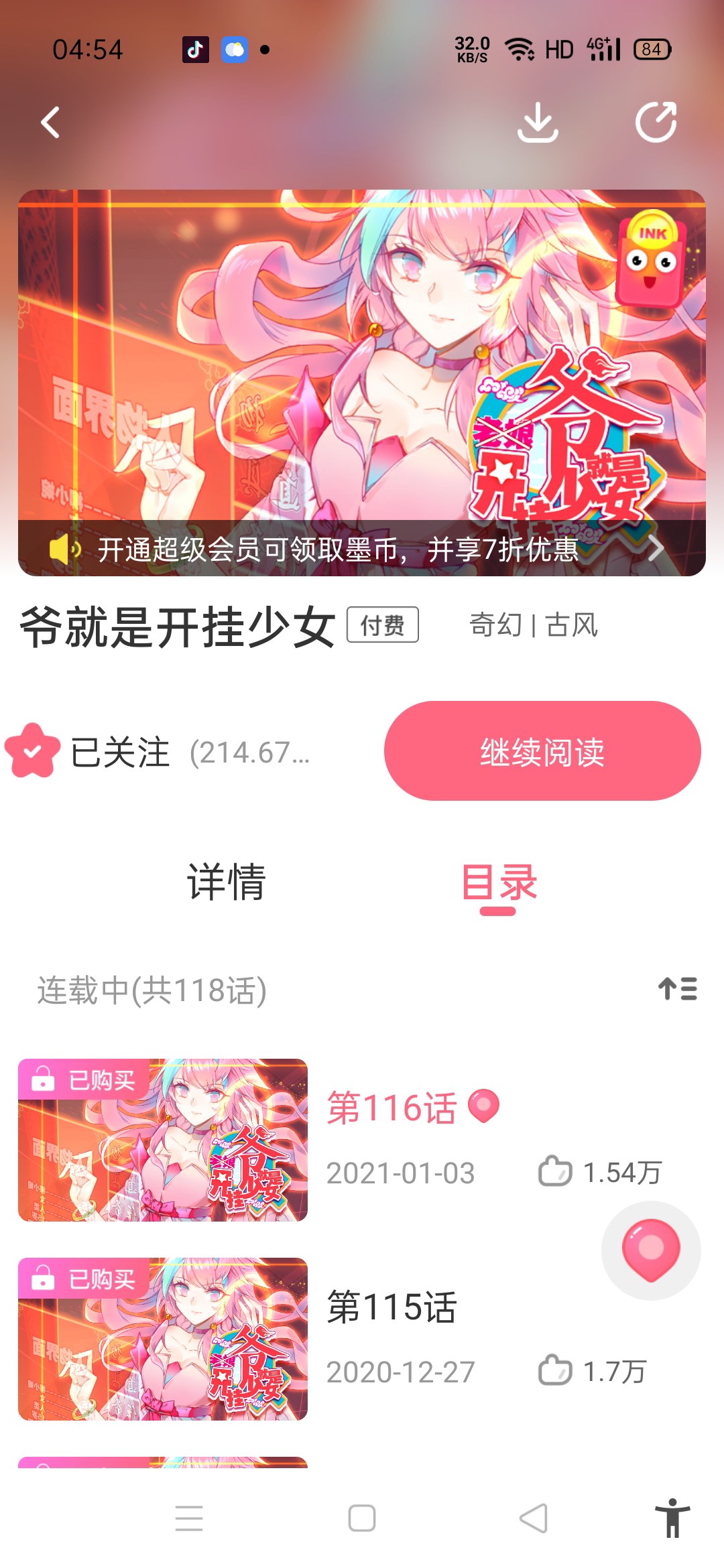Viewport: 724px width, 1568px height.
Task: Like chapter 第115话
Action: tap(555, 1370)
